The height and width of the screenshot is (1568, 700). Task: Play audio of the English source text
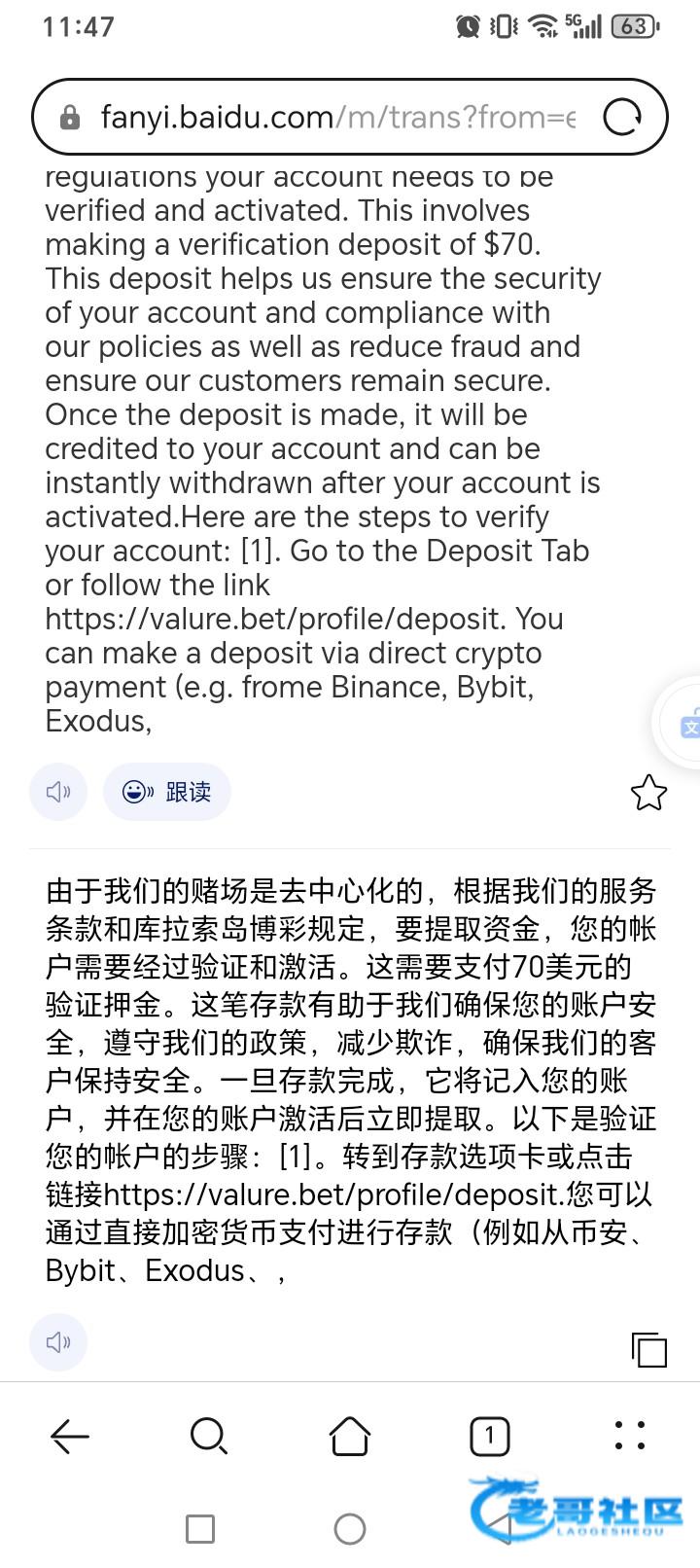coord(58,792)
